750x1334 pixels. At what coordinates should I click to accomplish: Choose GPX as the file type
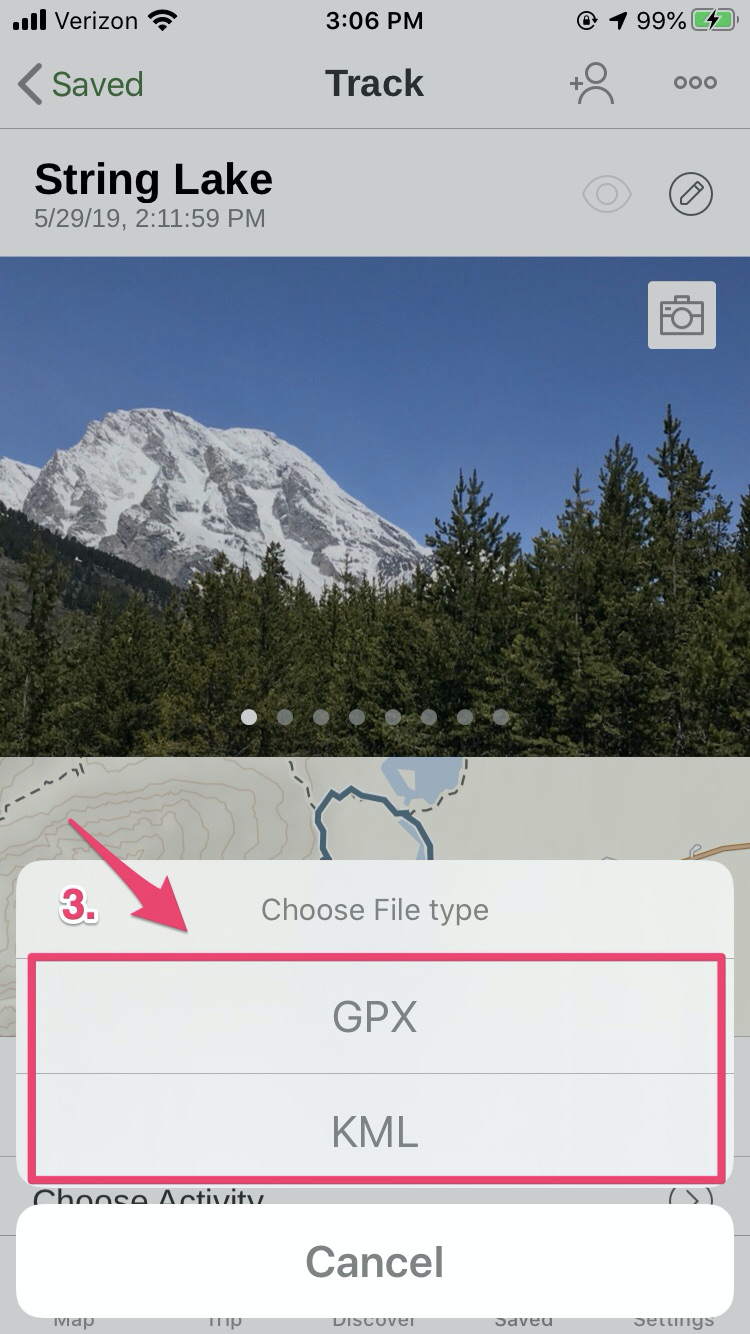(x=375, y=1016)
